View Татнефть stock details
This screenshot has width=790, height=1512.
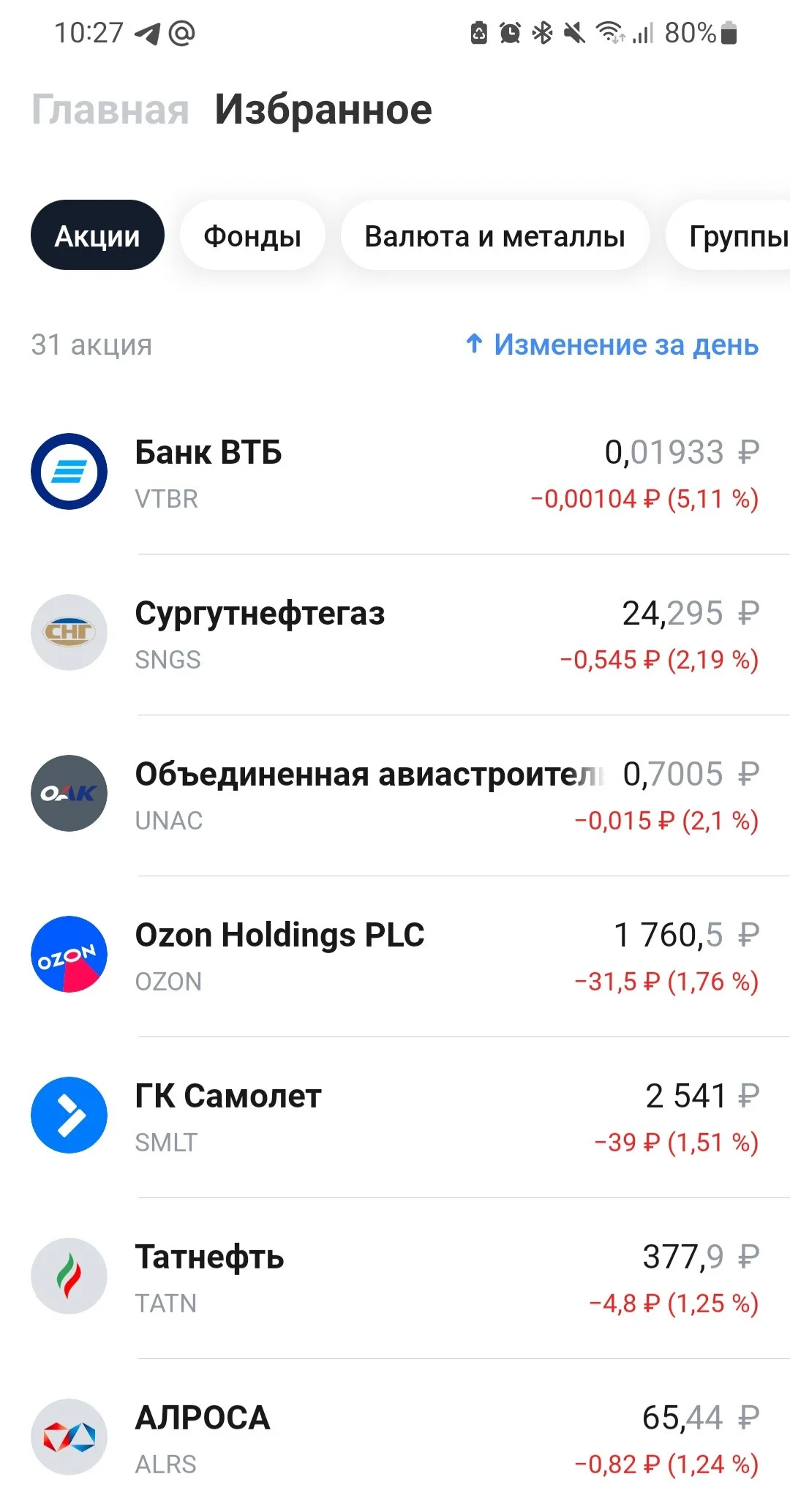[x=395, y=1278]
